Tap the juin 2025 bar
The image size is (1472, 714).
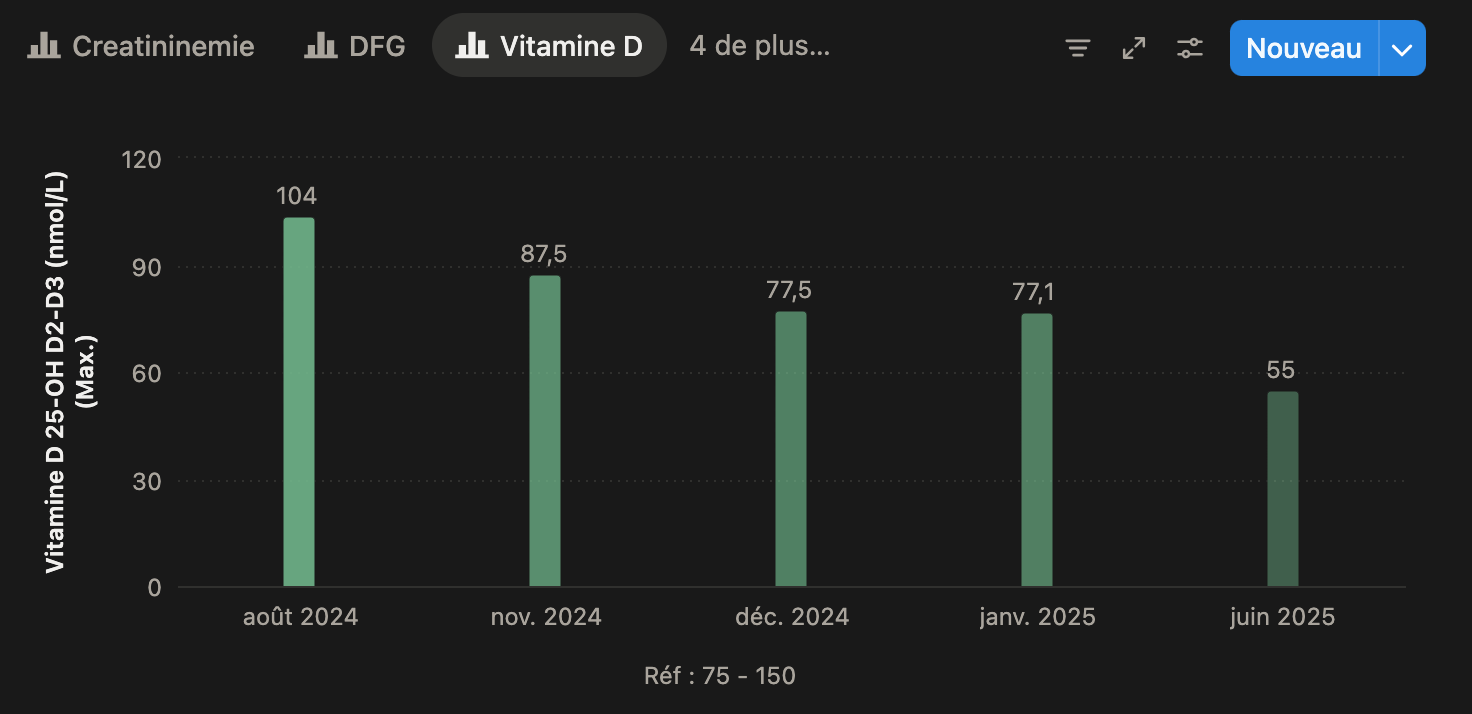(1282, 489)
